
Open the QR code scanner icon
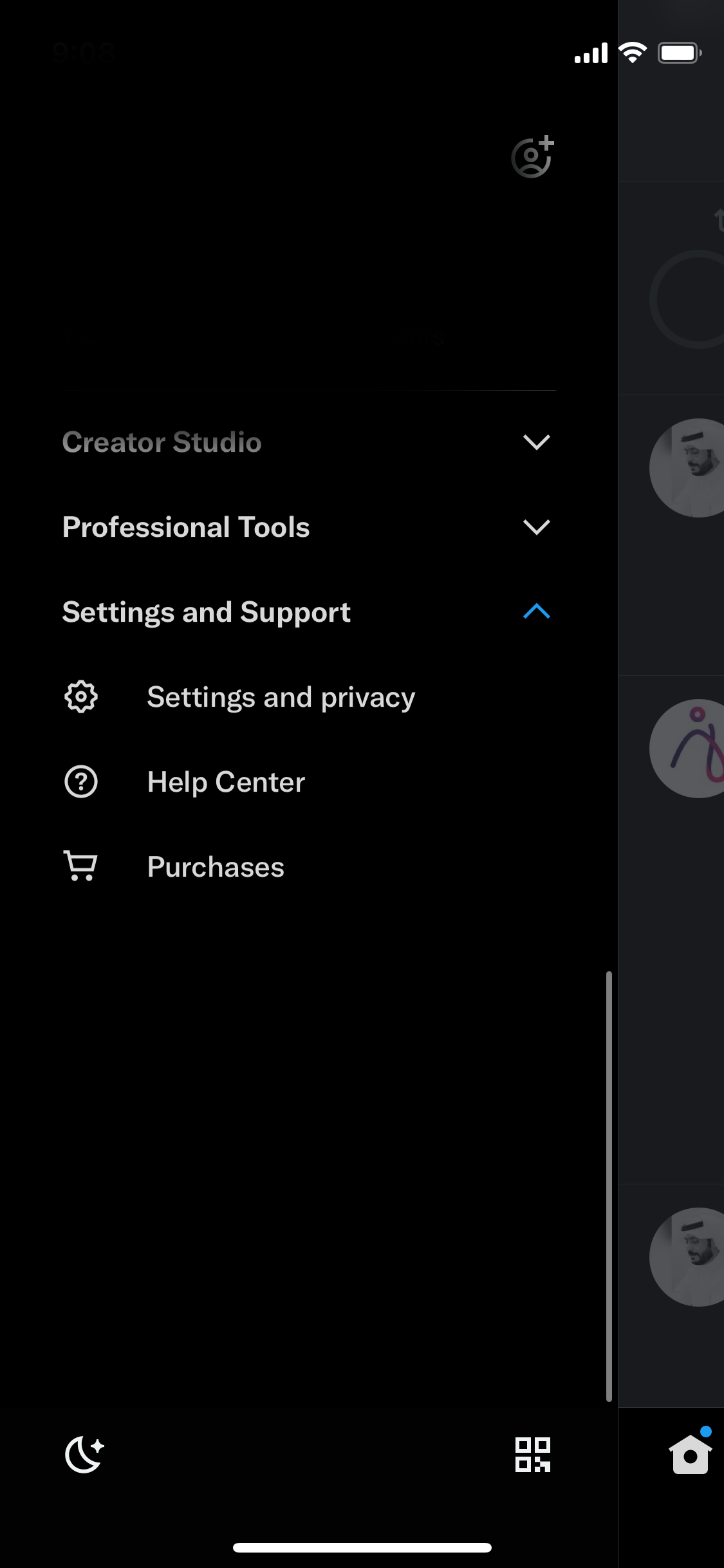tap(533, 1456)
